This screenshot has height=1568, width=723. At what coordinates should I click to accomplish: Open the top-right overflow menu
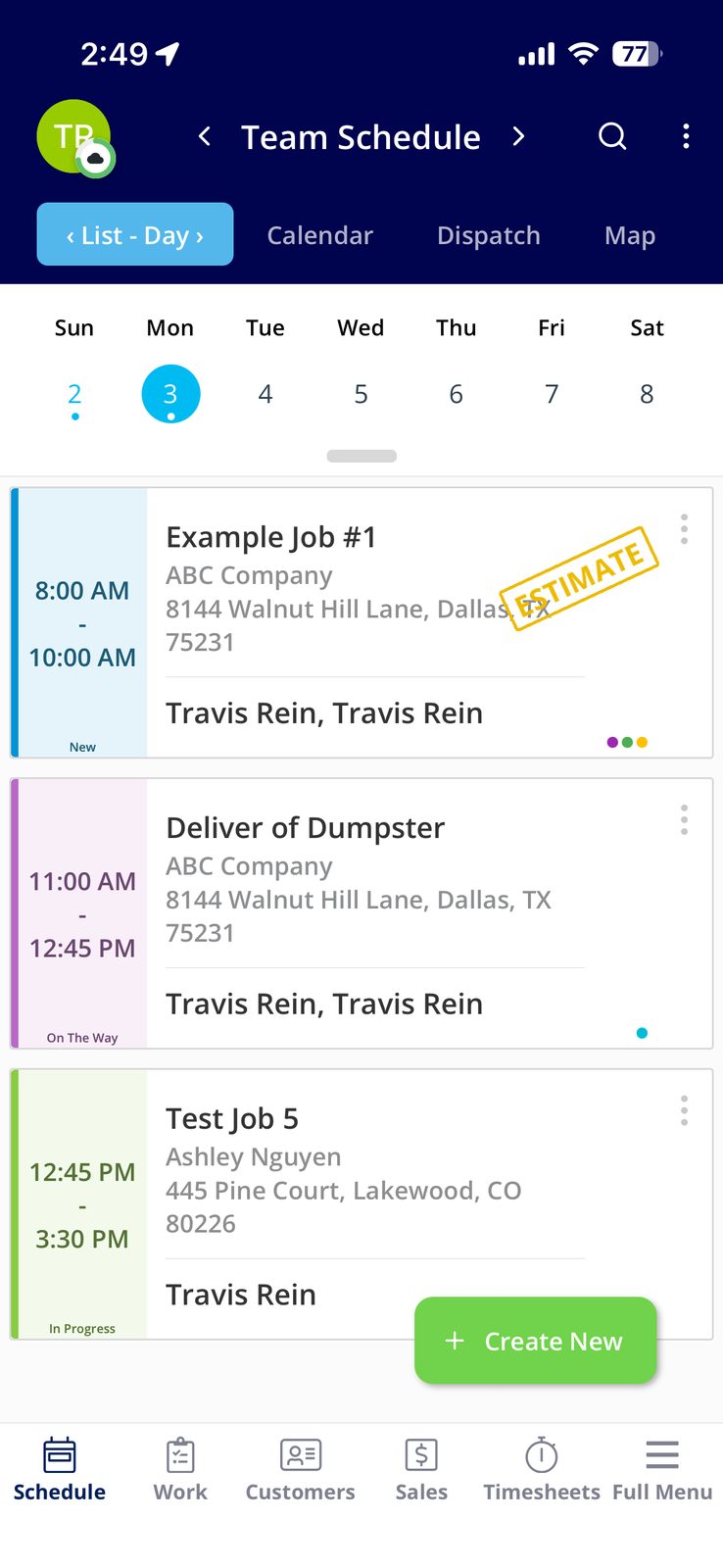pyautogui.click(x=686, y=136)
